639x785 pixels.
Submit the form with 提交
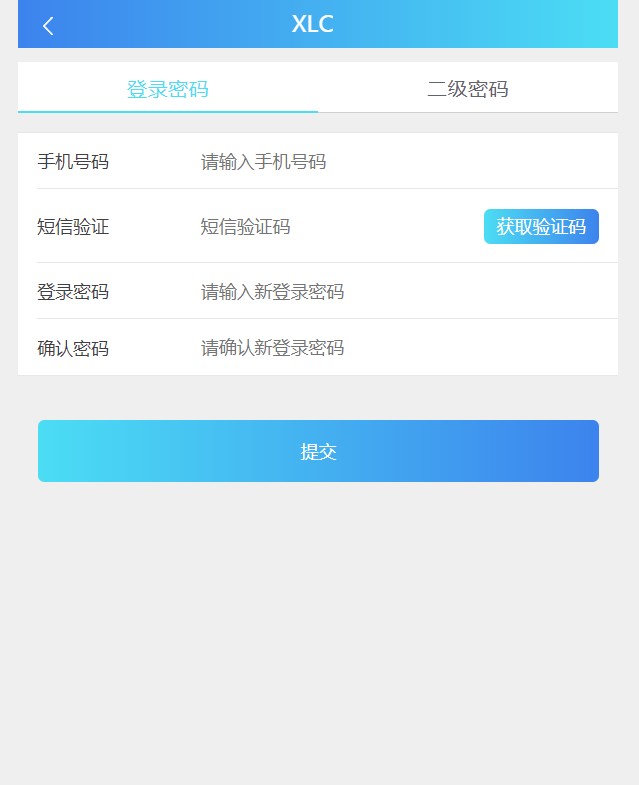[318, 451]
